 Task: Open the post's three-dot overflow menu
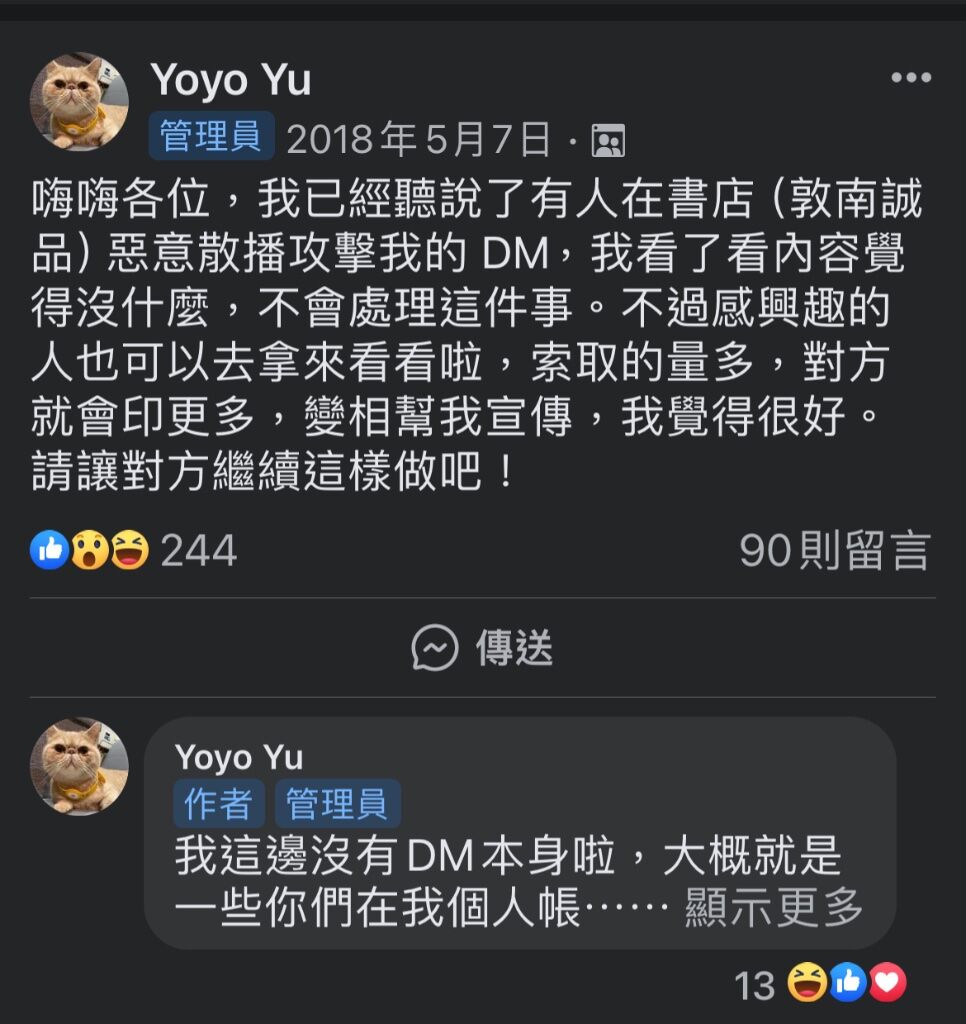pos(910,79)
